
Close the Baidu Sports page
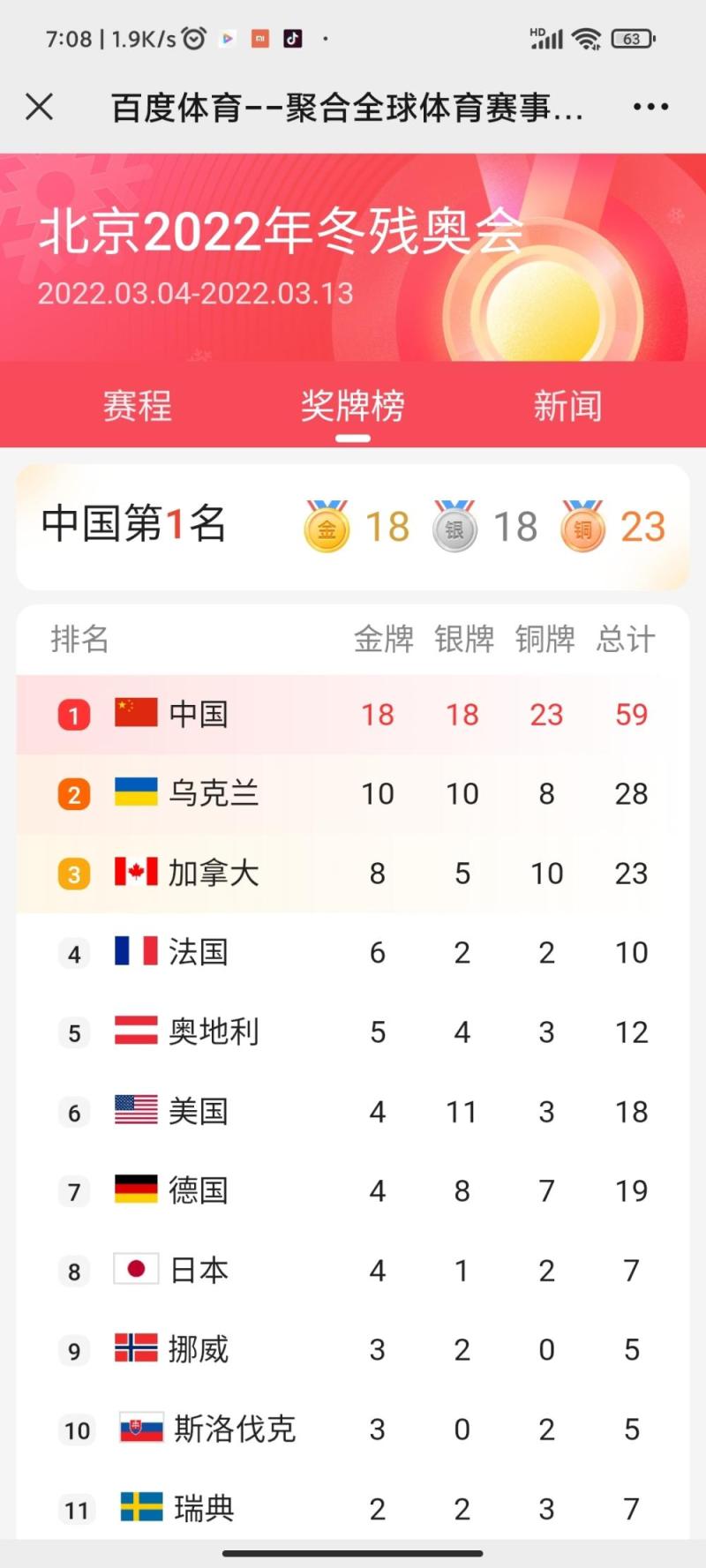pyautogui.click(x=40, y=107)
